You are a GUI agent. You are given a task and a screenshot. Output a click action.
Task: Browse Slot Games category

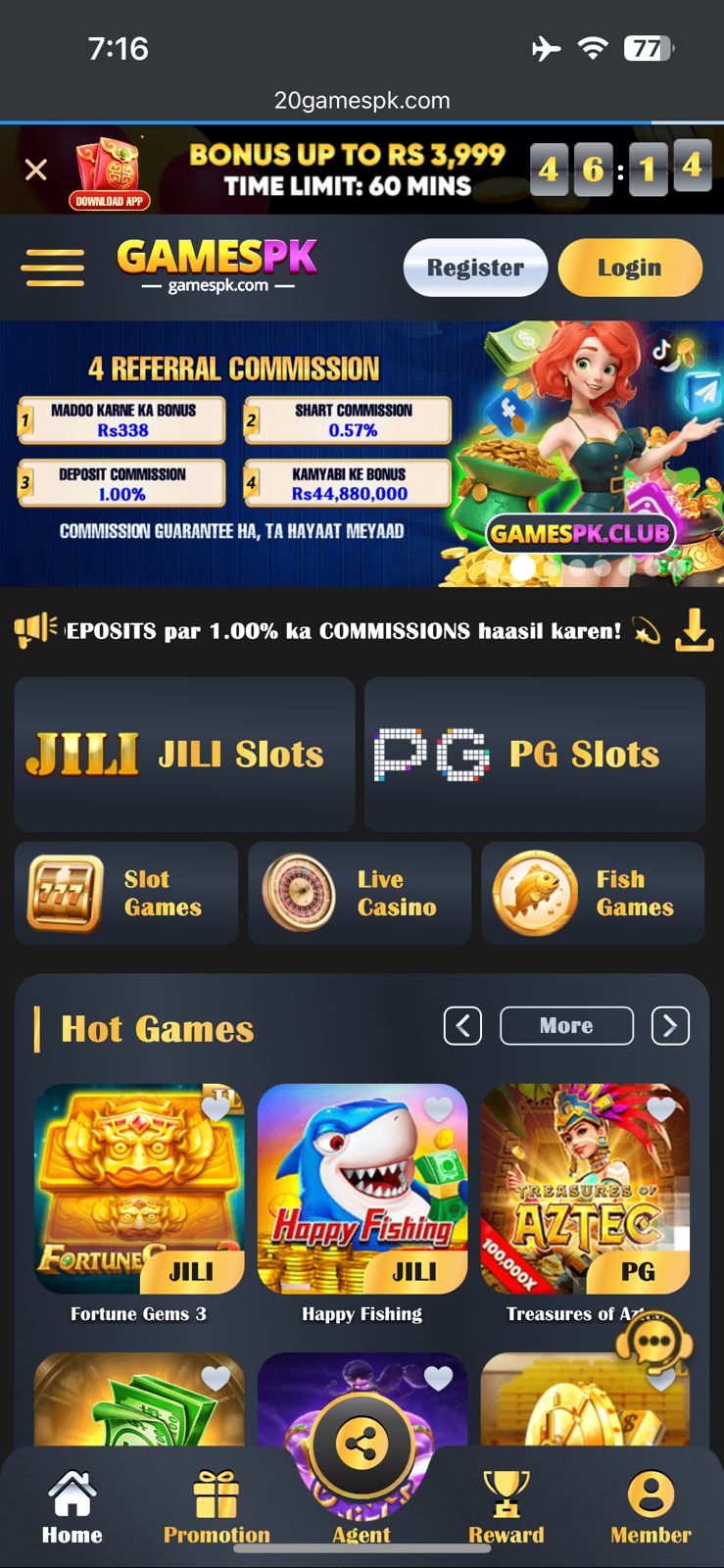pyautogui.click(x=126, y=893)
